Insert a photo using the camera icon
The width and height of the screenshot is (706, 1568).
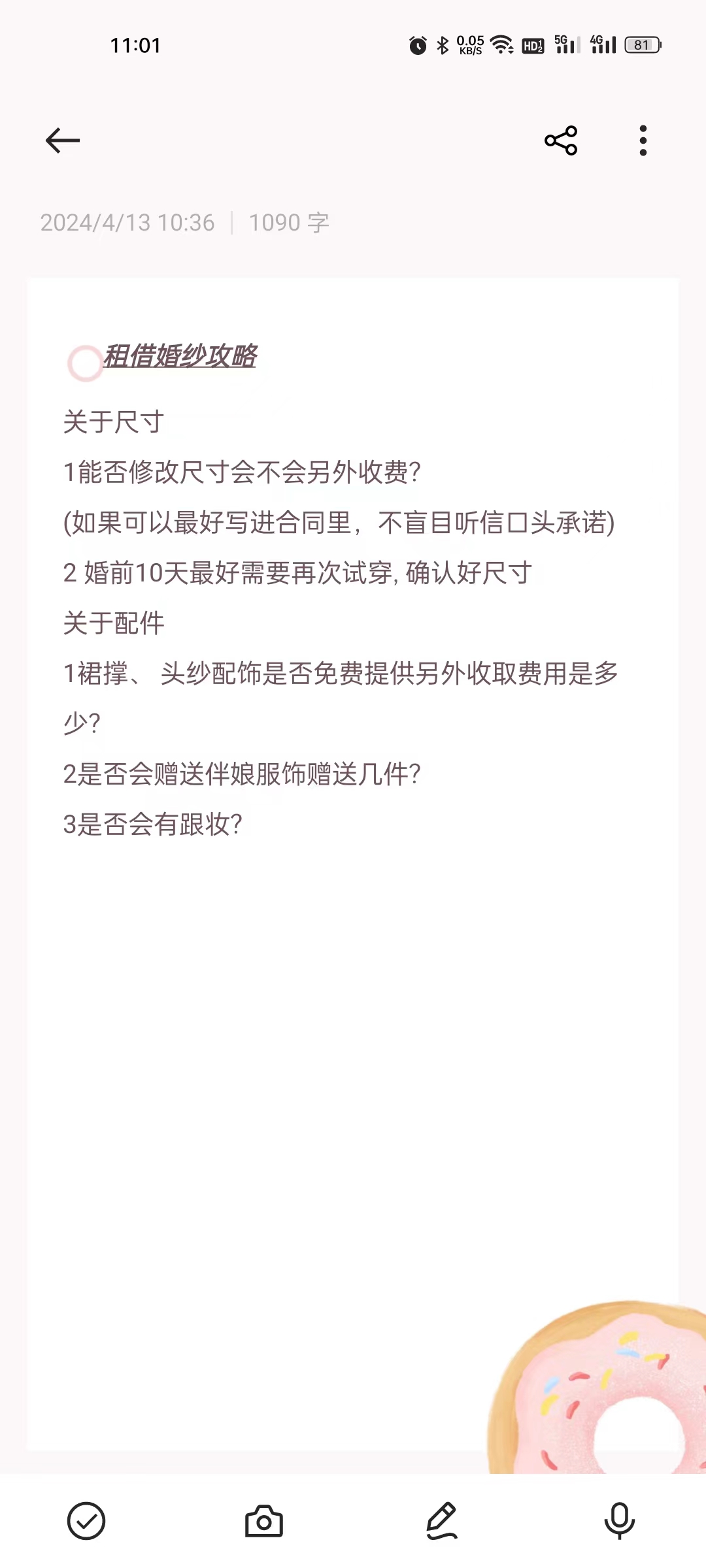point(264,1521)
